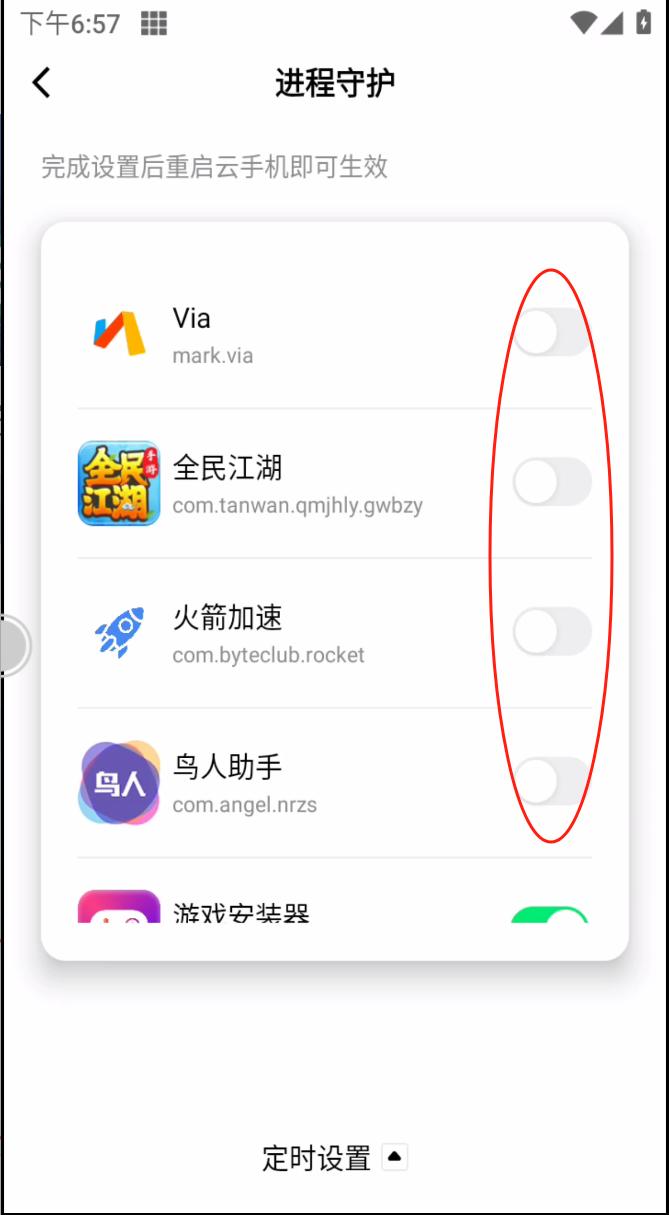Go back from 进程守护 page
The width and height of the screenshot is (669, 1215).
pos(41,82)
